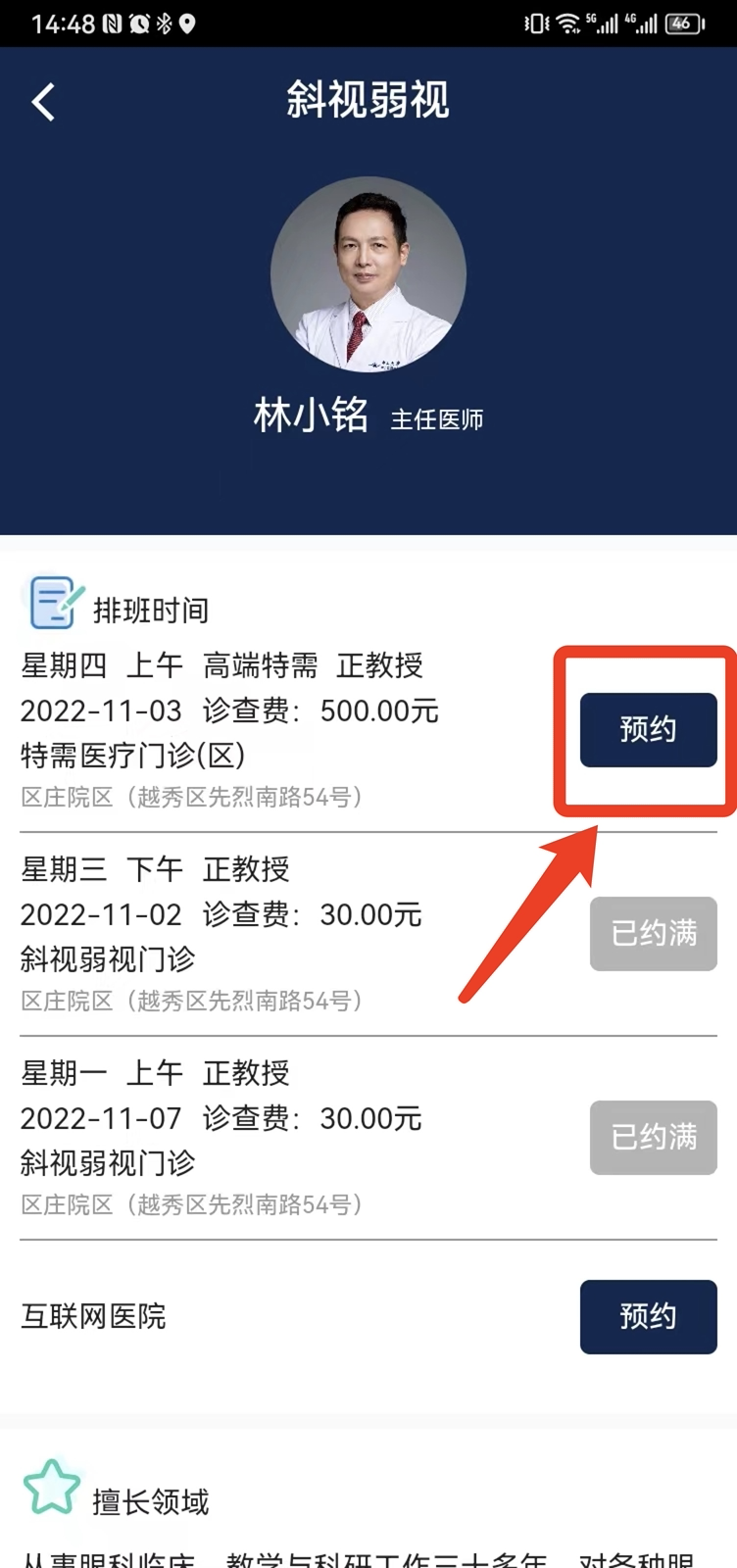Viewport: 737px width, 1568px height.
Task: Go back using the top-left arrow
Action: coord(43,102)
